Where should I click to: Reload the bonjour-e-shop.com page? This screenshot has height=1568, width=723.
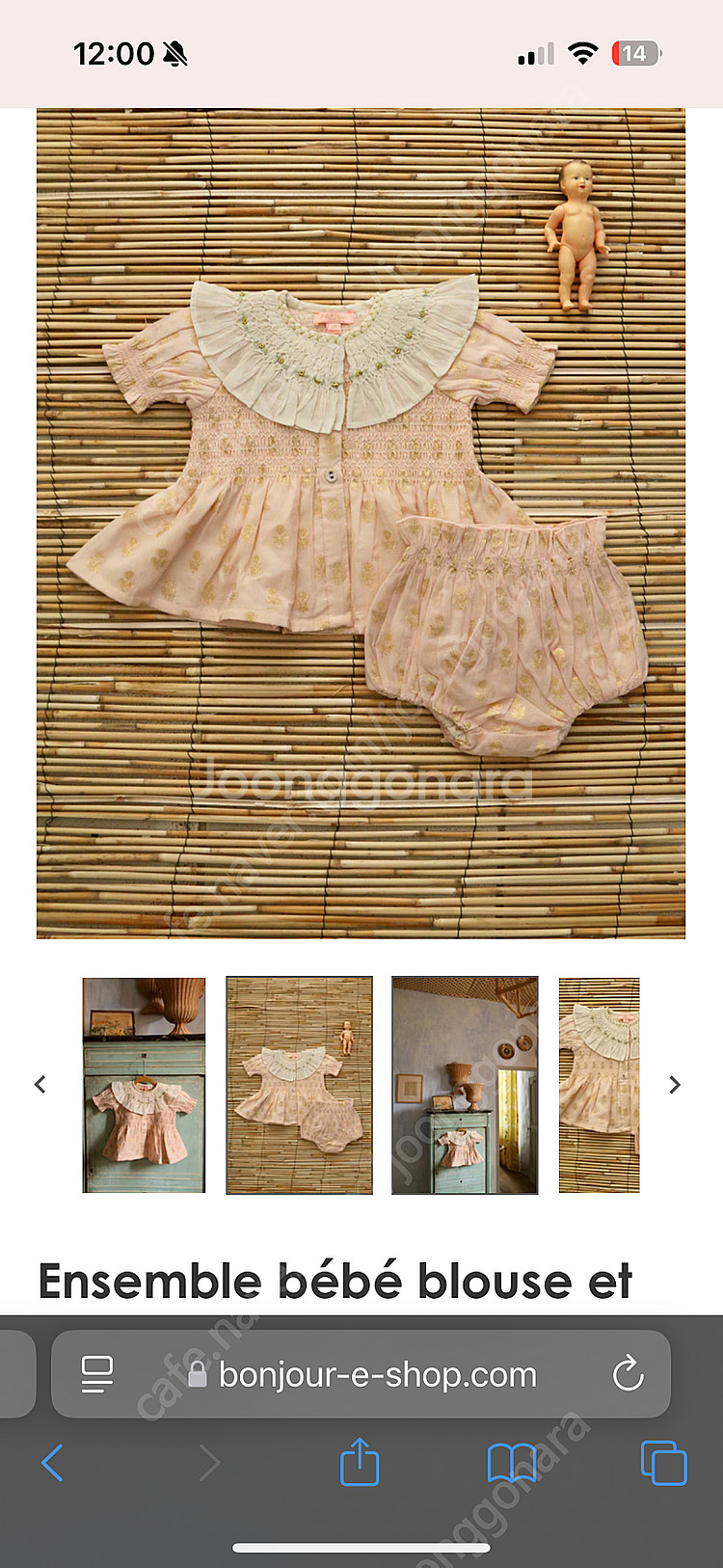tap(628, 1373)
